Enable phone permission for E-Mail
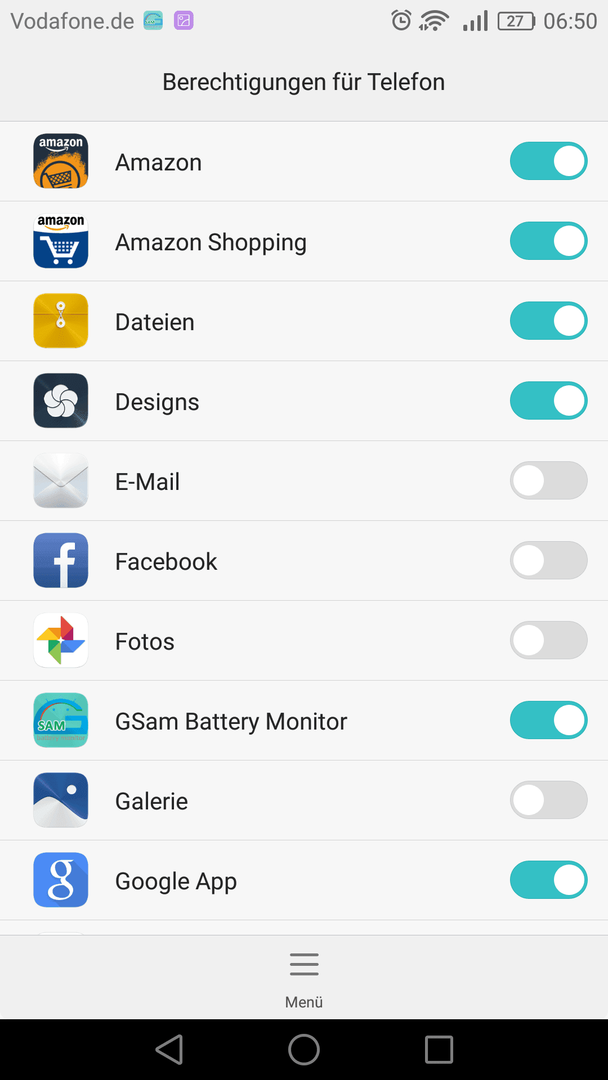The width and height of the screenshot is (608, 1080). (x=548, y=481)
